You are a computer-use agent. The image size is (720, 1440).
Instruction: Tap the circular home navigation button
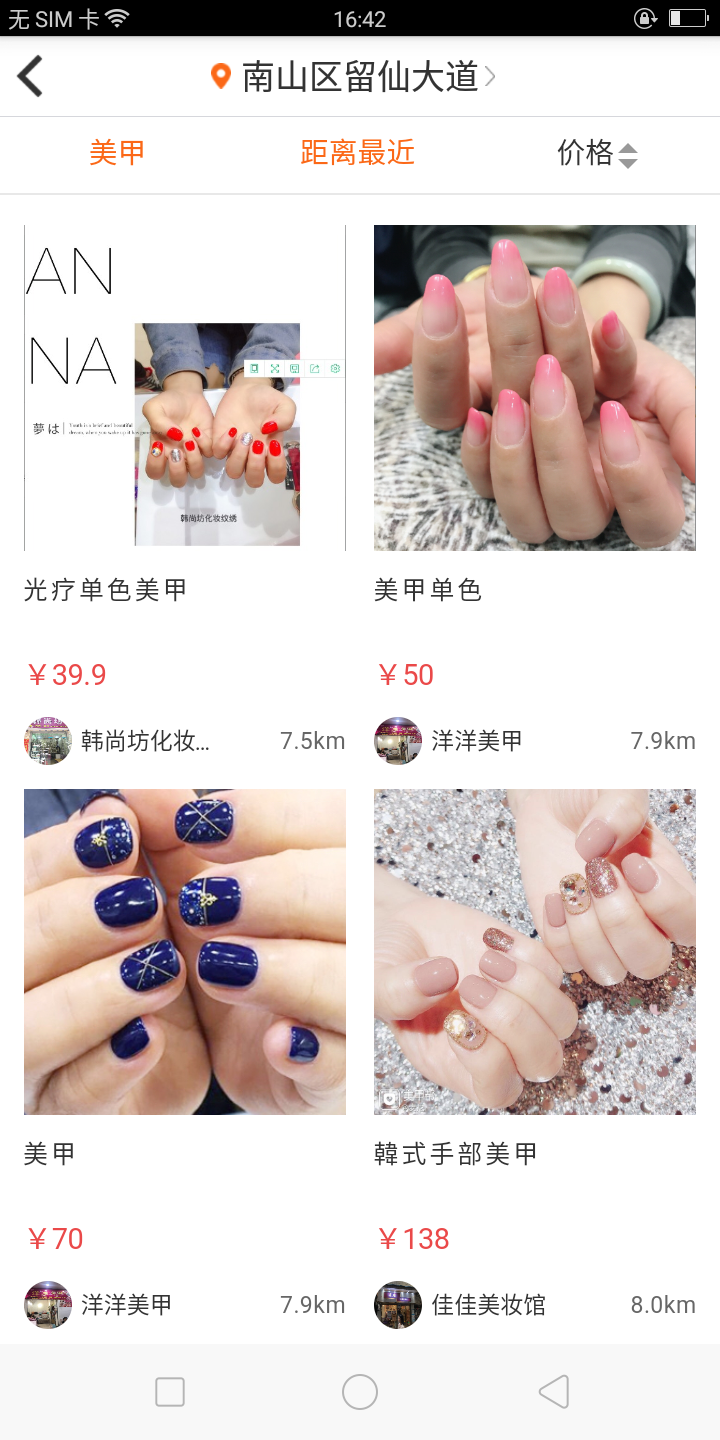click(360, 1391)
